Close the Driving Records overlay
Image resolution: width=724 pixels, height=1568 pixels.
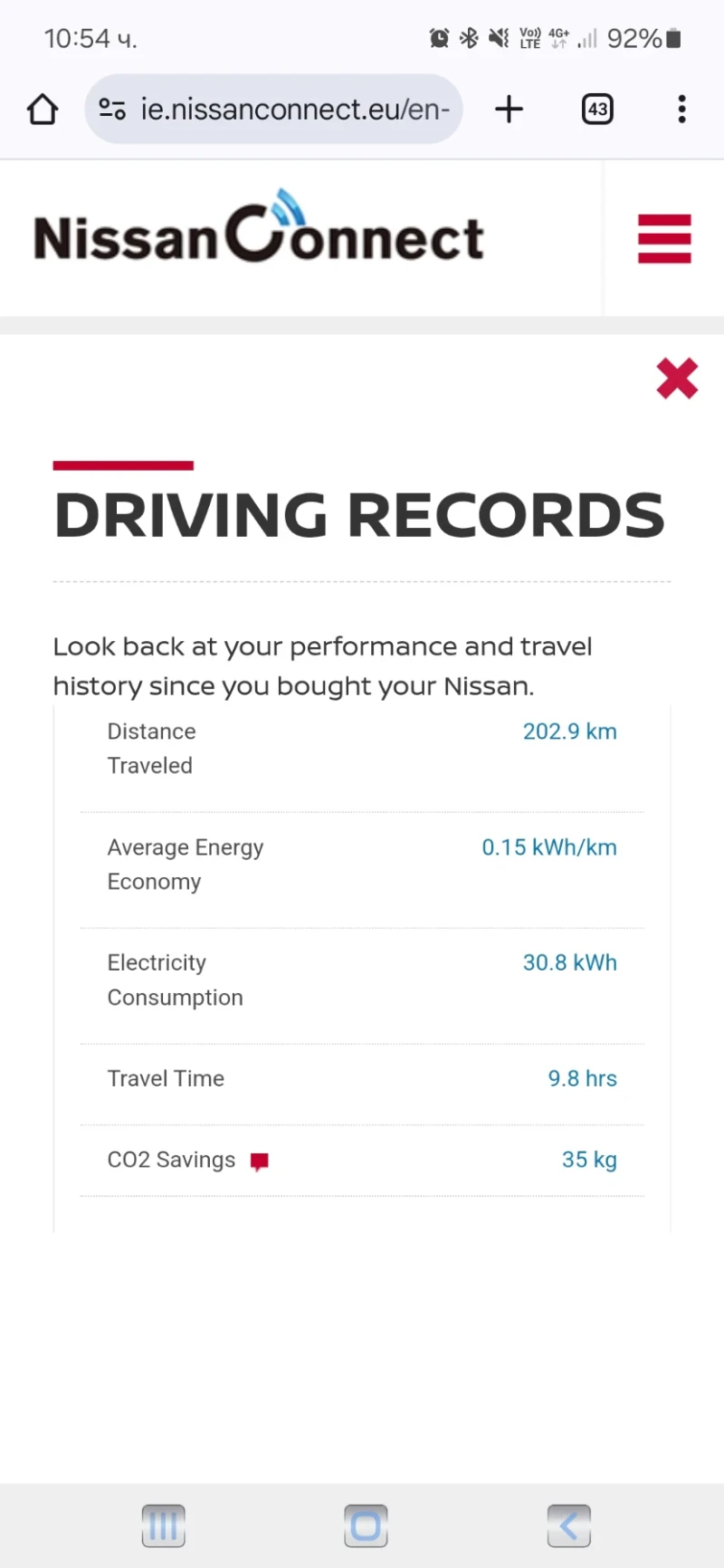point(677,378)
